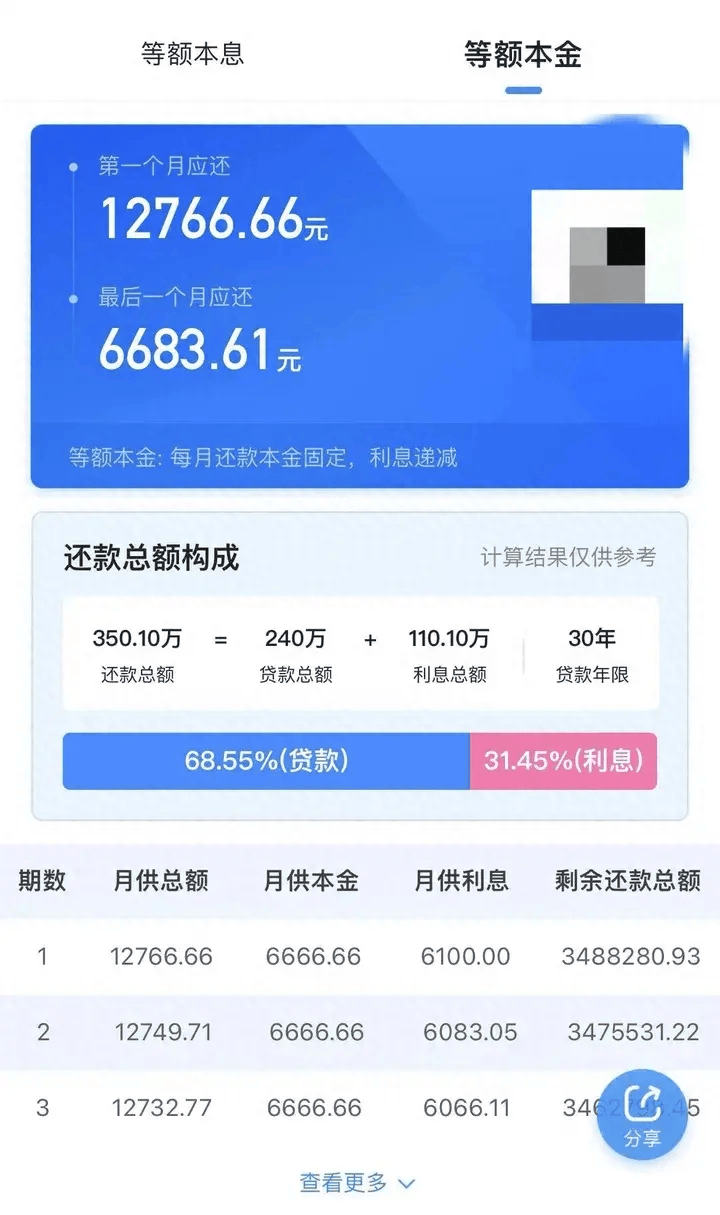Select the 等额本金 tab
720x1215 pixels.
[524, 57]
